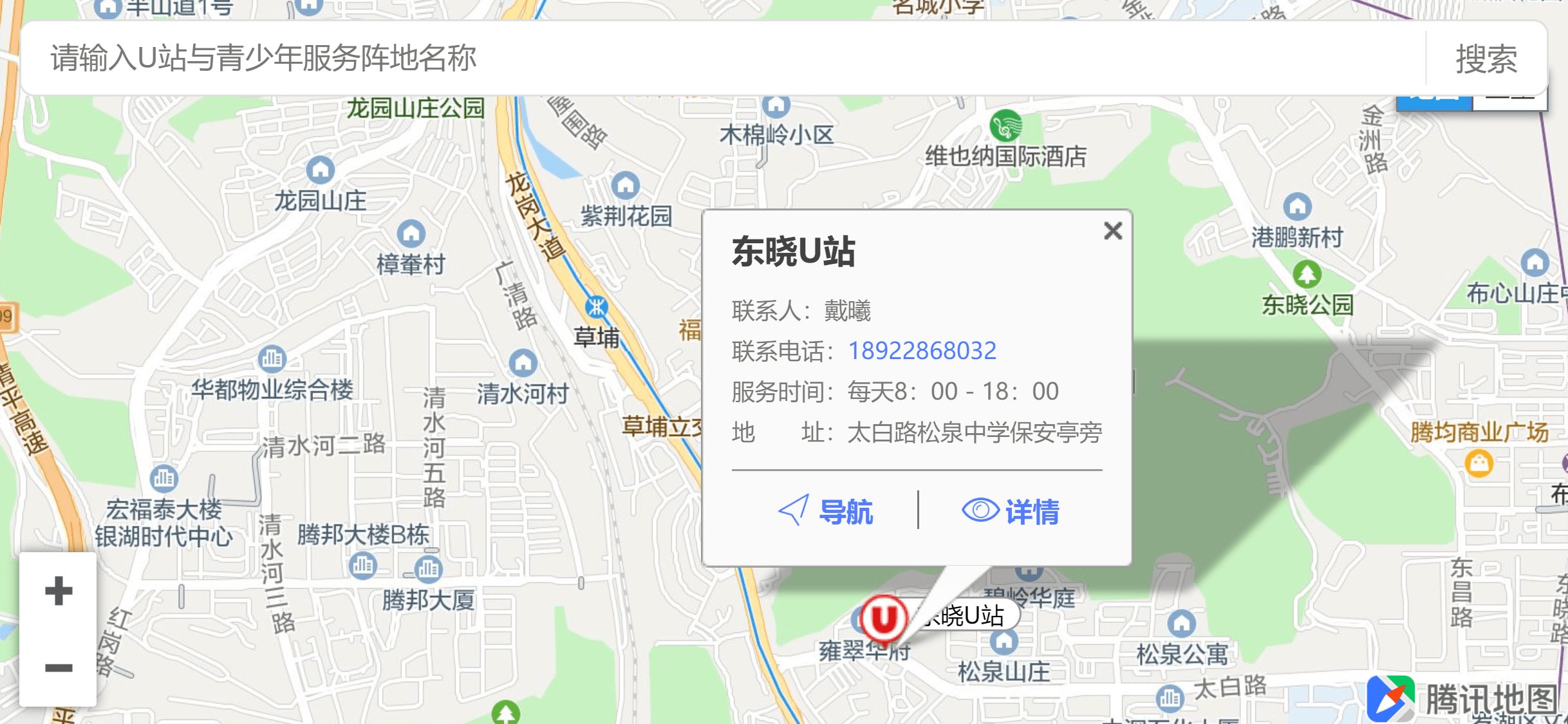Screen dimensions: 1568x724
Task: Tap the U站 name search field
Action: [x=708, y=58]
